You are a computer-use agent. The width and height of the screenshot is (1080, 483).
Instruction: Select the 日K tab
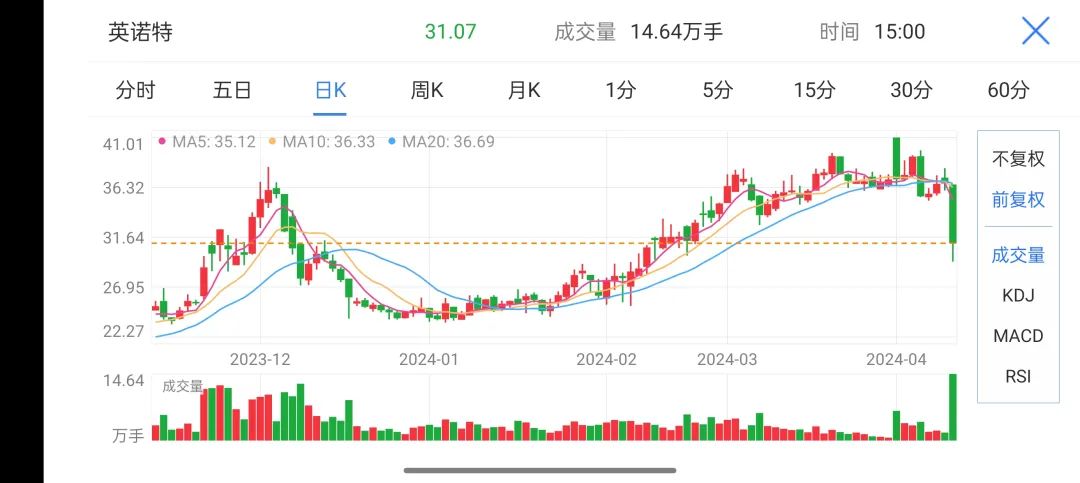click(330, 90)
